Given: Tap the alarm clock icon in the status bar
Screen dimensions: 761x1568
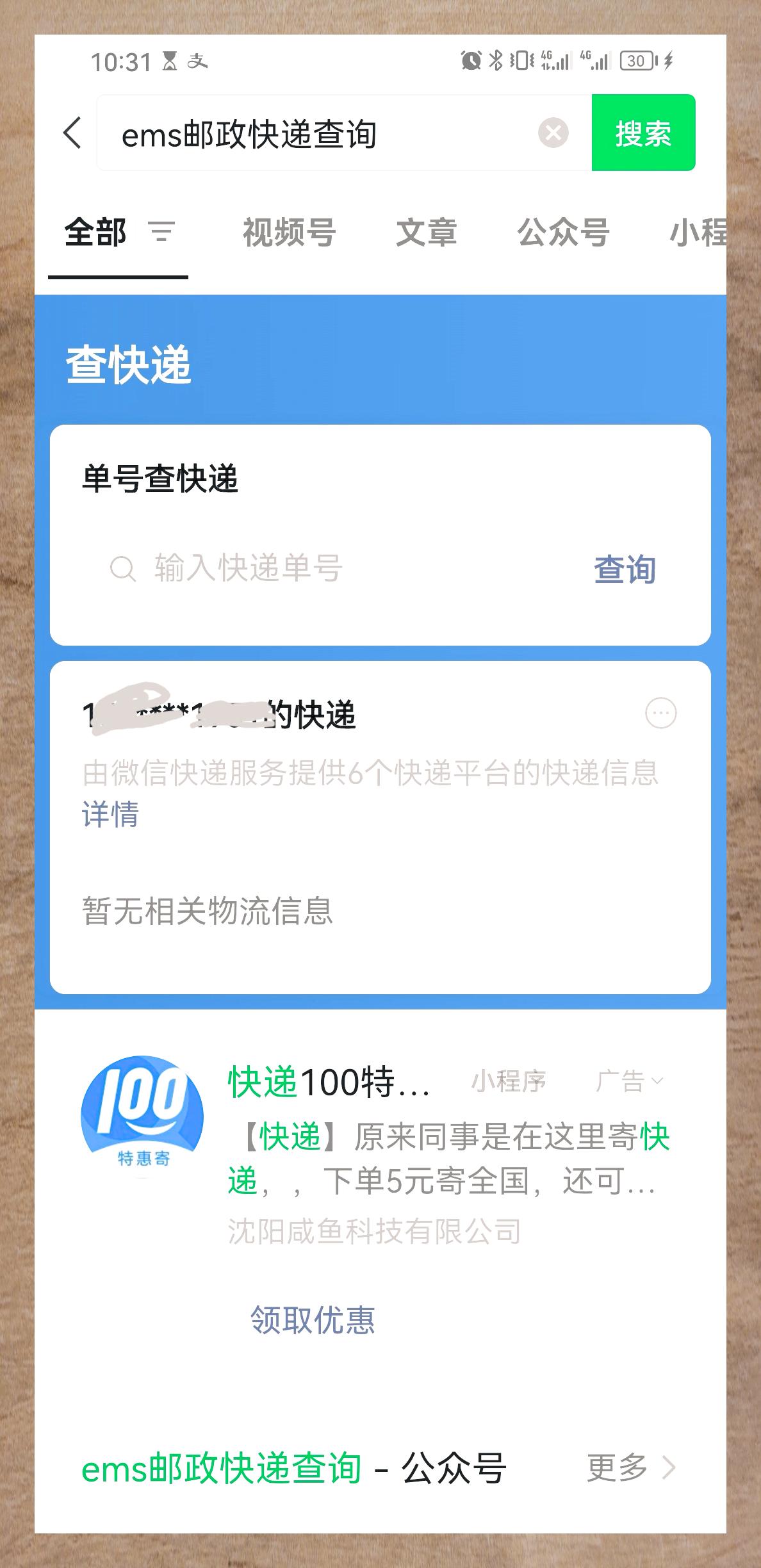Looking at the screenshot, I should 471,60.
